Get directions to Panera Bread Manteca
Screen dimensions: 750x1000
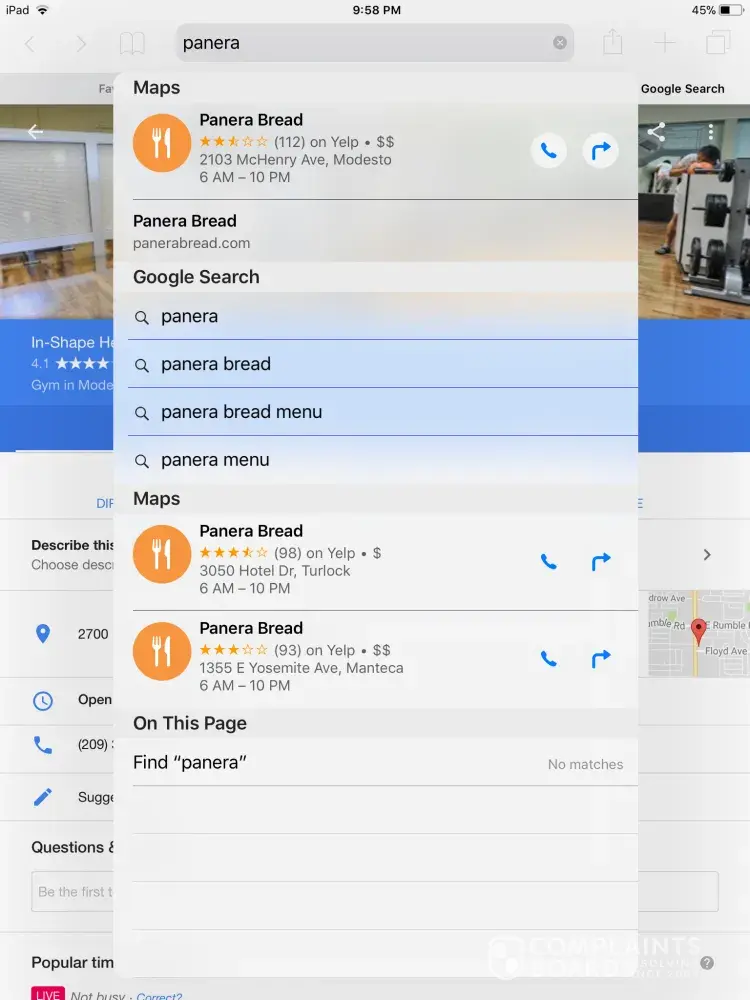coord(600,659)
